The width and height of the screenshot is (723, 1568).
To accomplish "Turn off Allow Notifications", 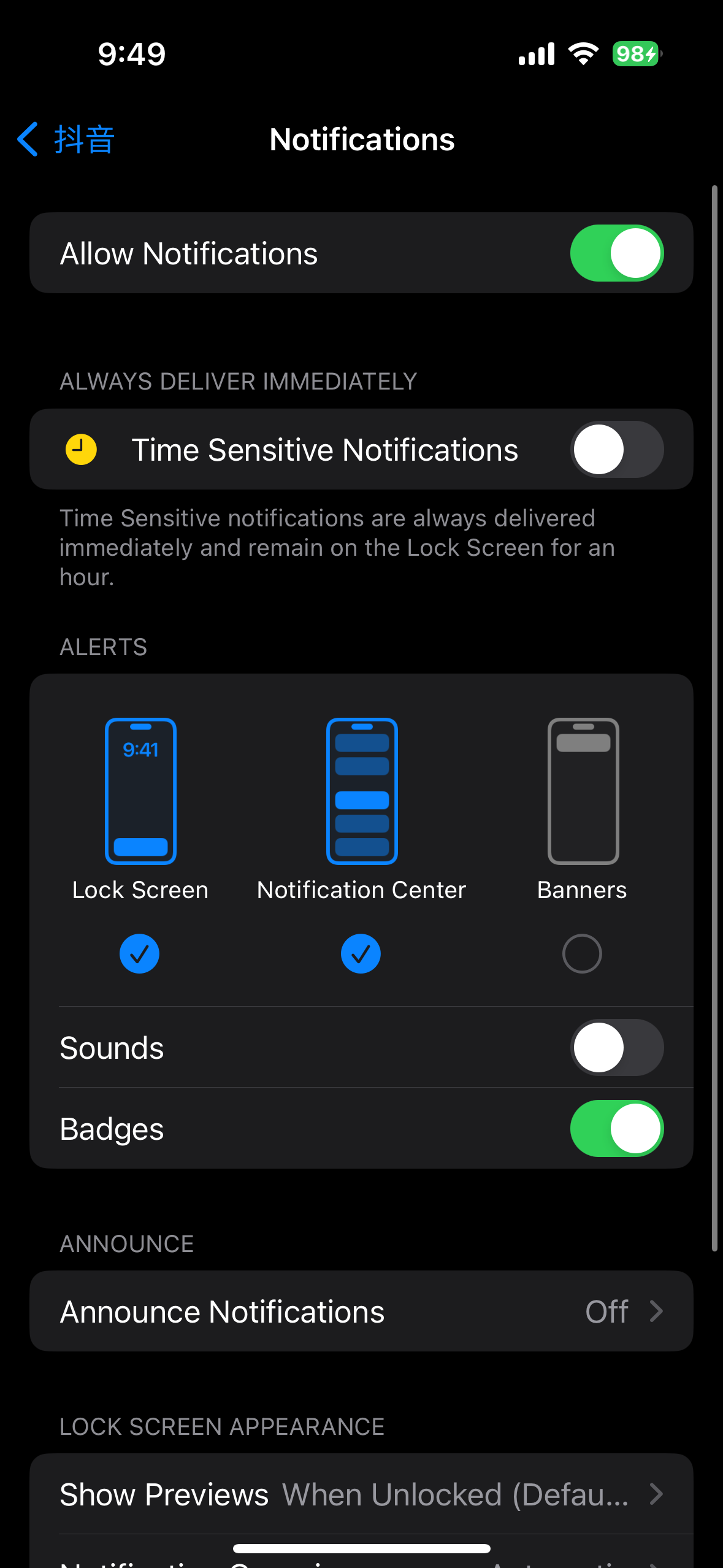I will pyautogui.click(x=616, y=253).
